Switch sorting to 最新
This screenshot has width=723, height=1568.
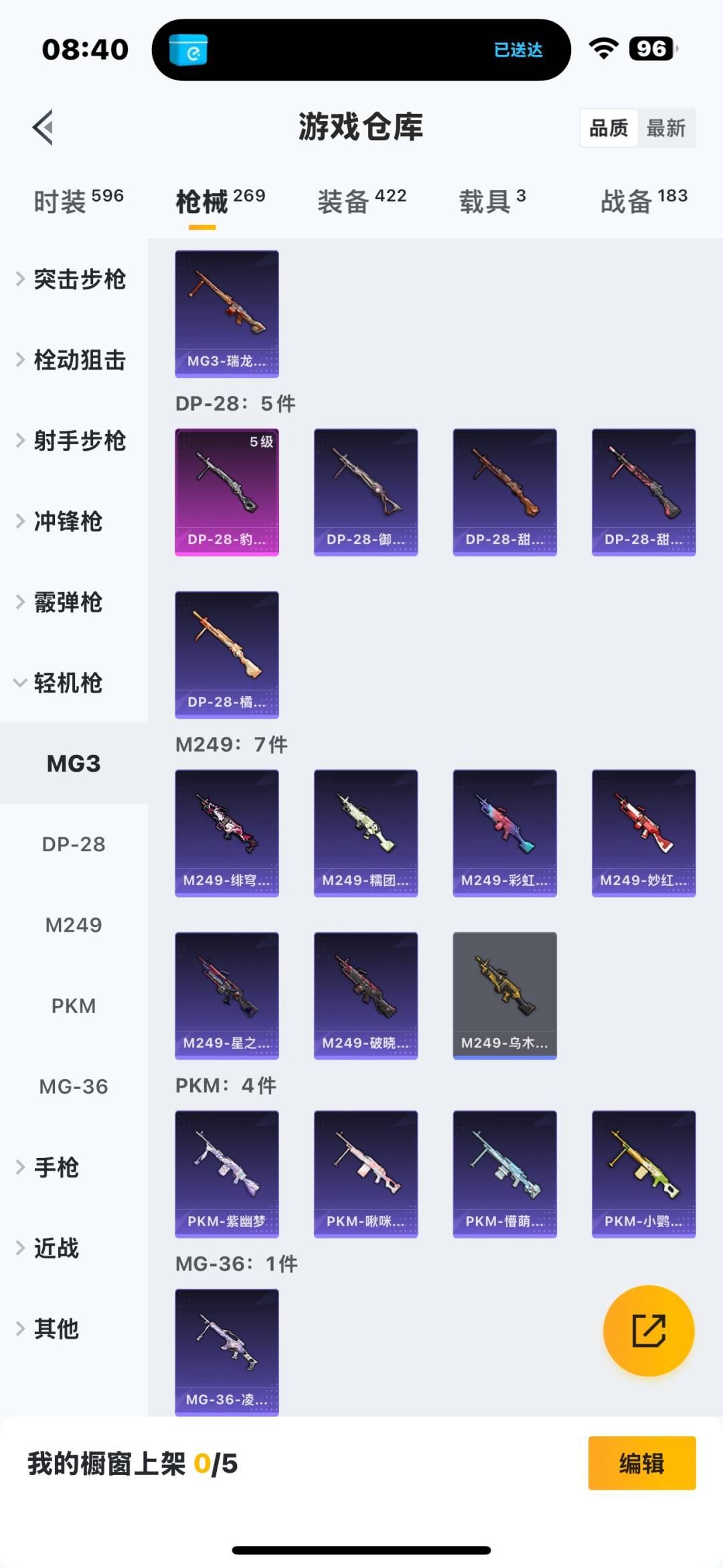(x=667, y=127)
